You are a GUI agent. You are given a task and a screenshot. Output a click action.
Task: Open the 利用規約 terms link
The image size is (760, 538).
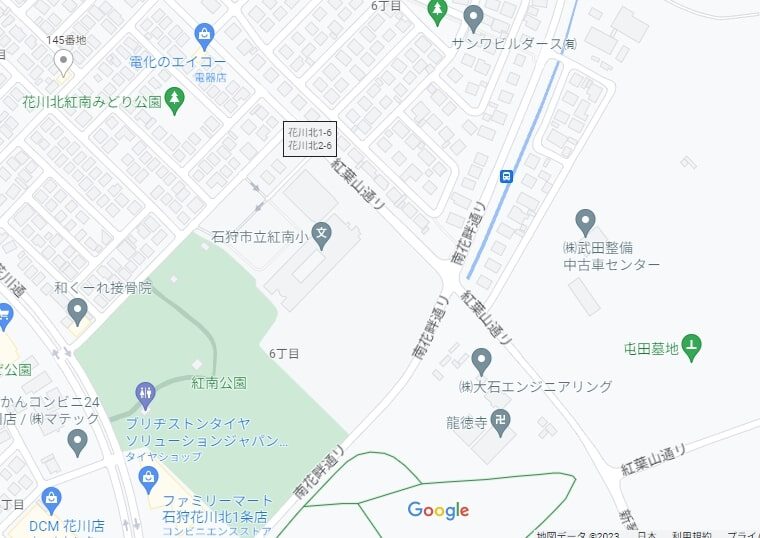point(690,533)
